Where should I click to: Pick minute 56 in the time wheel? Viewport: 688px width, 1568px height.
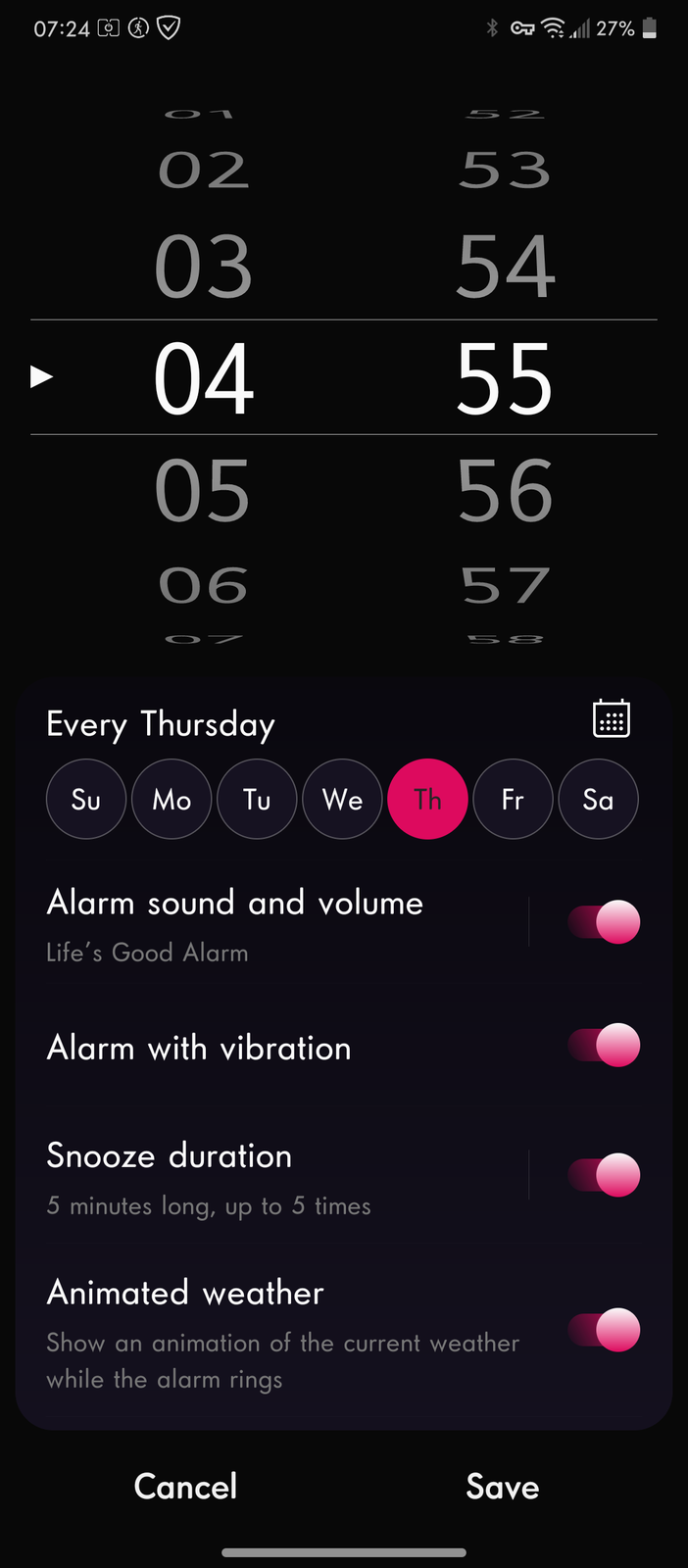[505, 490]
